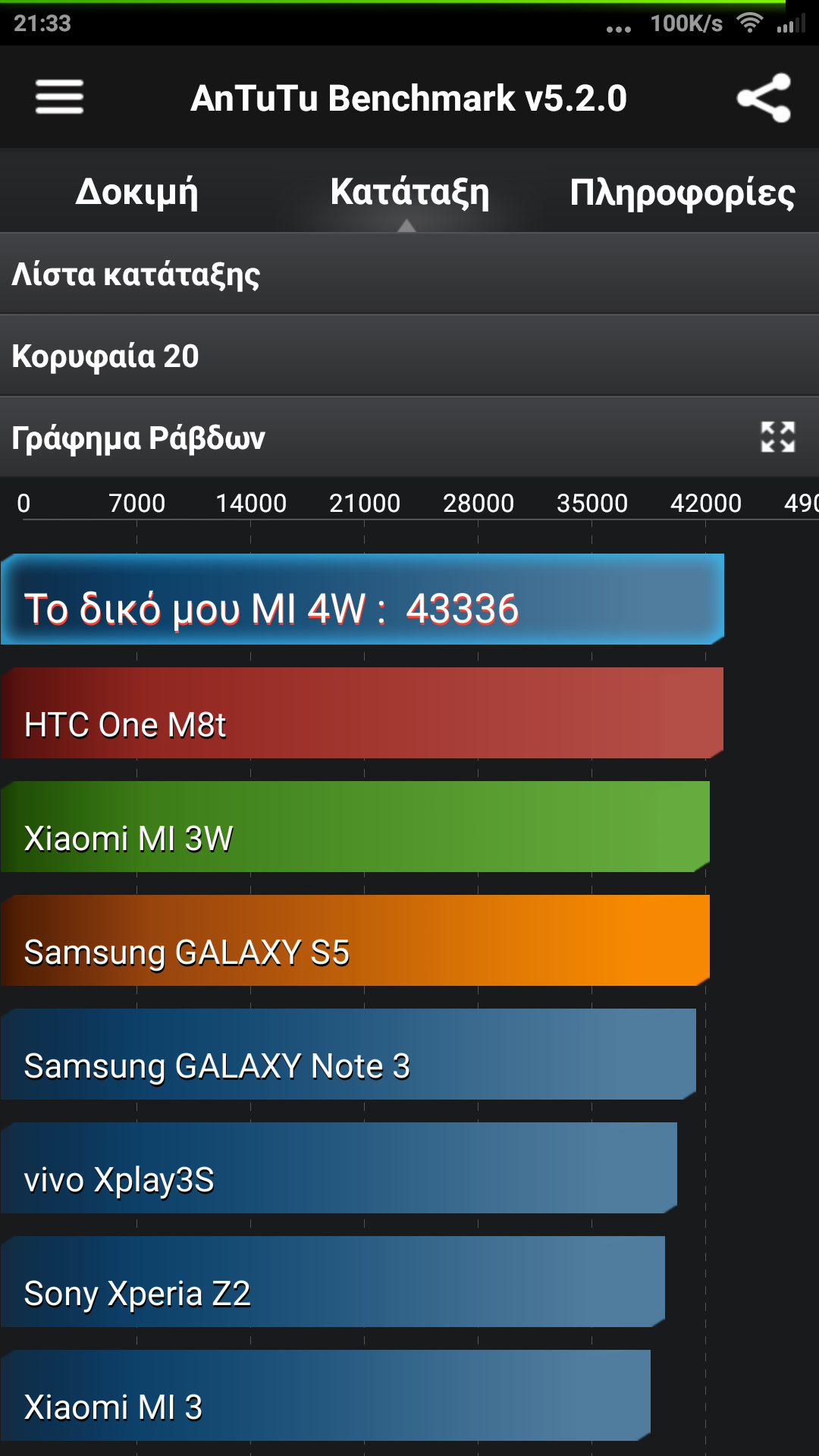Go to the Πληροφορίες tab
This screenshot has height=1456, width=819.
[x=682, y=192]
